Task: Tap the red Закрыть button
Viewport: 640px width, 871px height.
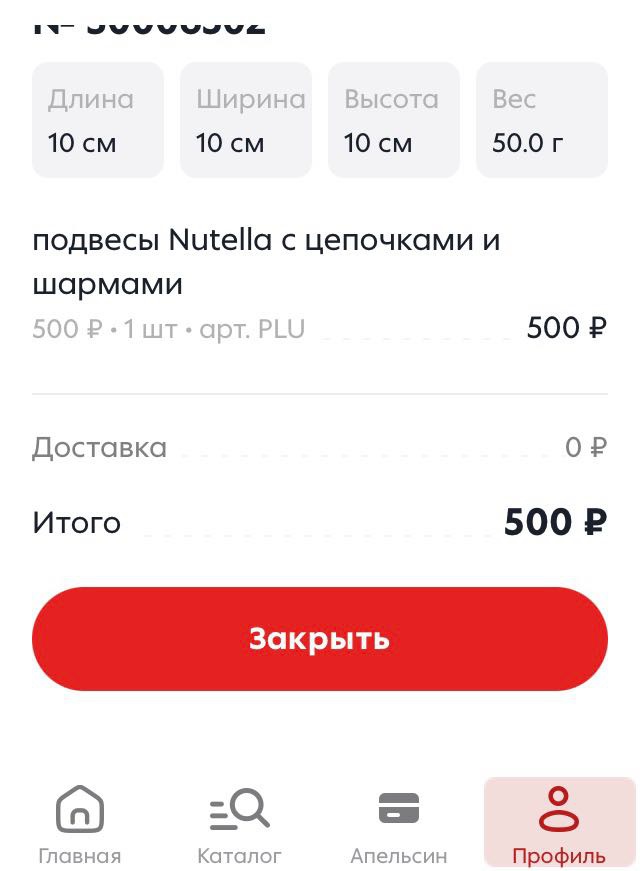Action: pos(319,639)
